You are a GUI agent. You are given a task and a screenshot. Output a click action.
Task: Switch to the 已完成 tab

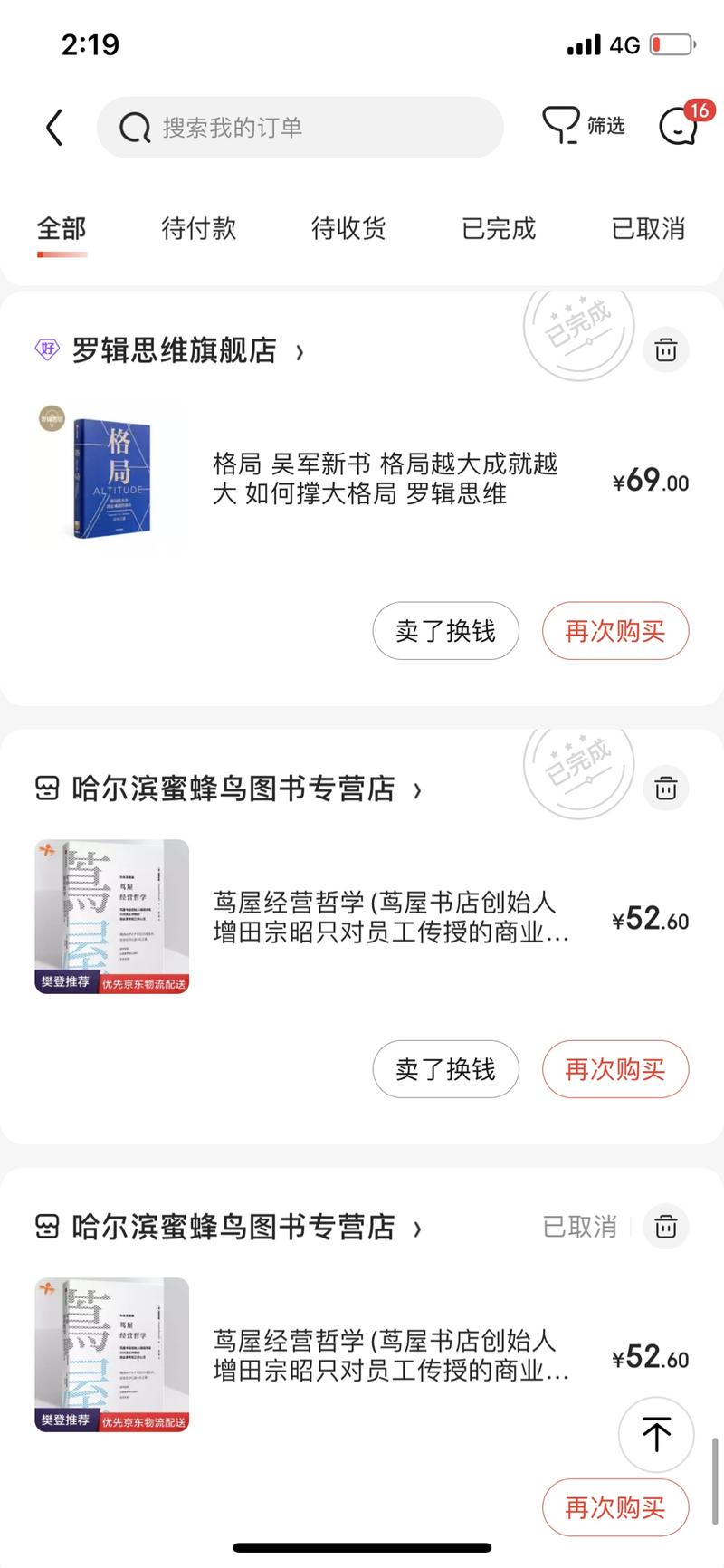click(498, 229)
